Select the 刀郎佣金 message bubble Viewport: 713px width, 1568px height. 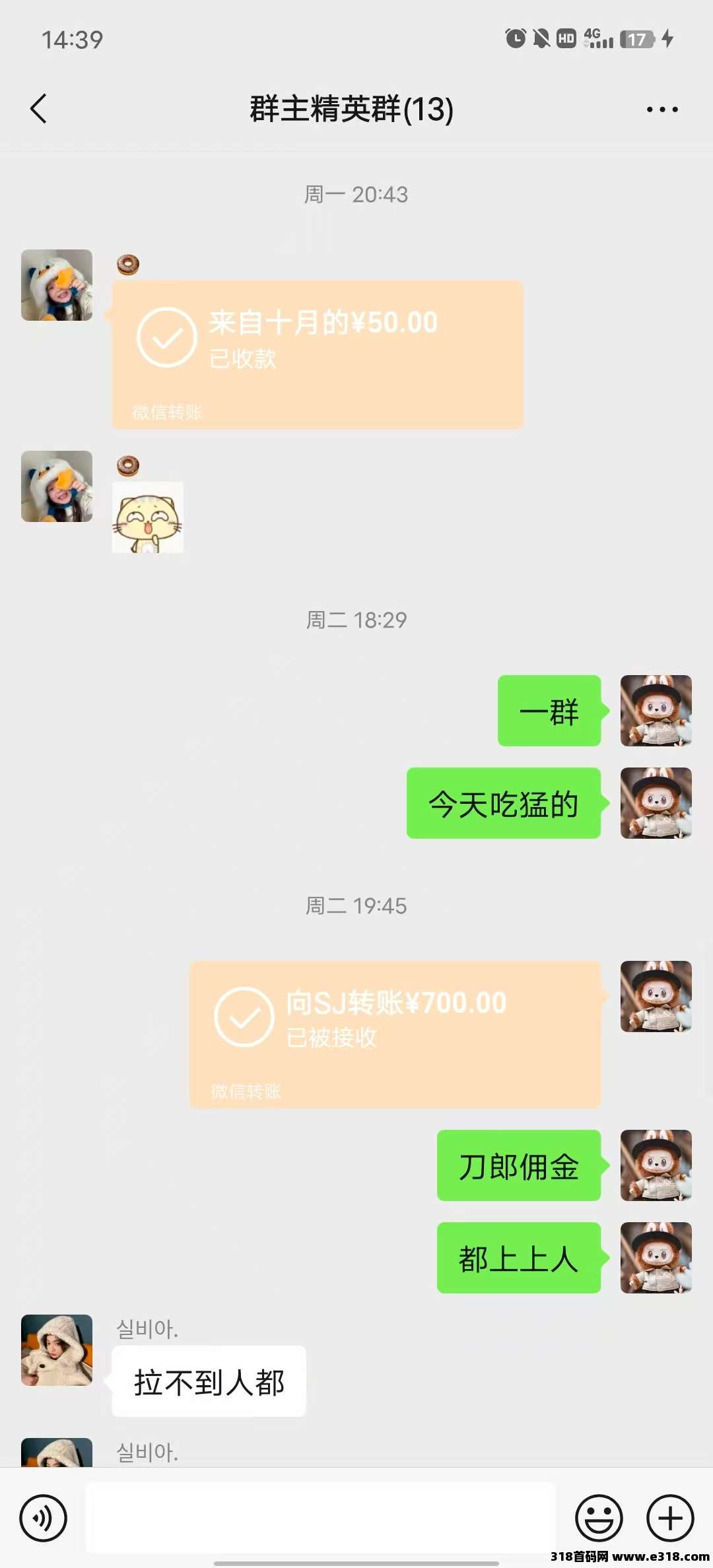(519, 1165)
